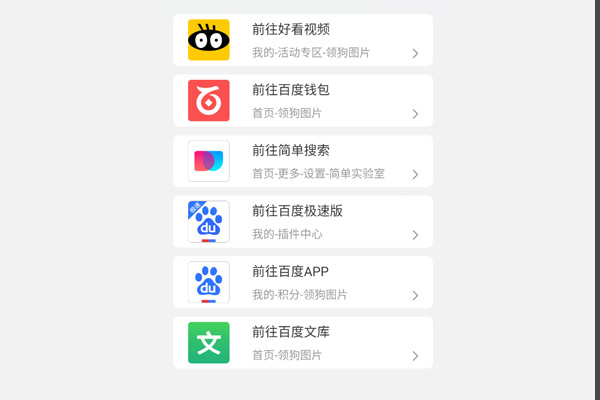Go to 前往百度钱包

302,101
